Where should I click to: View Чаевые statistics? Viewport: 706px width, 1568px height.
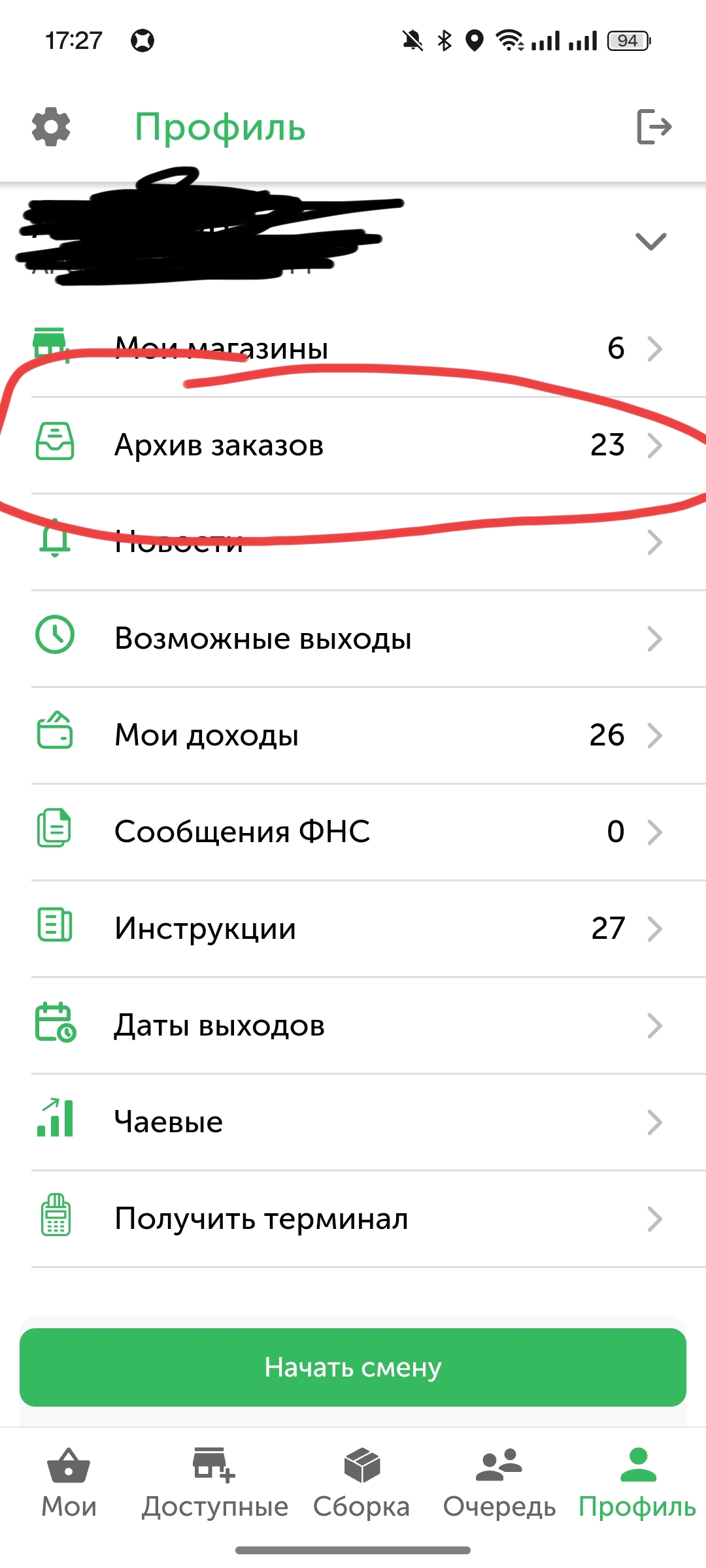[x=353, y=1122]
